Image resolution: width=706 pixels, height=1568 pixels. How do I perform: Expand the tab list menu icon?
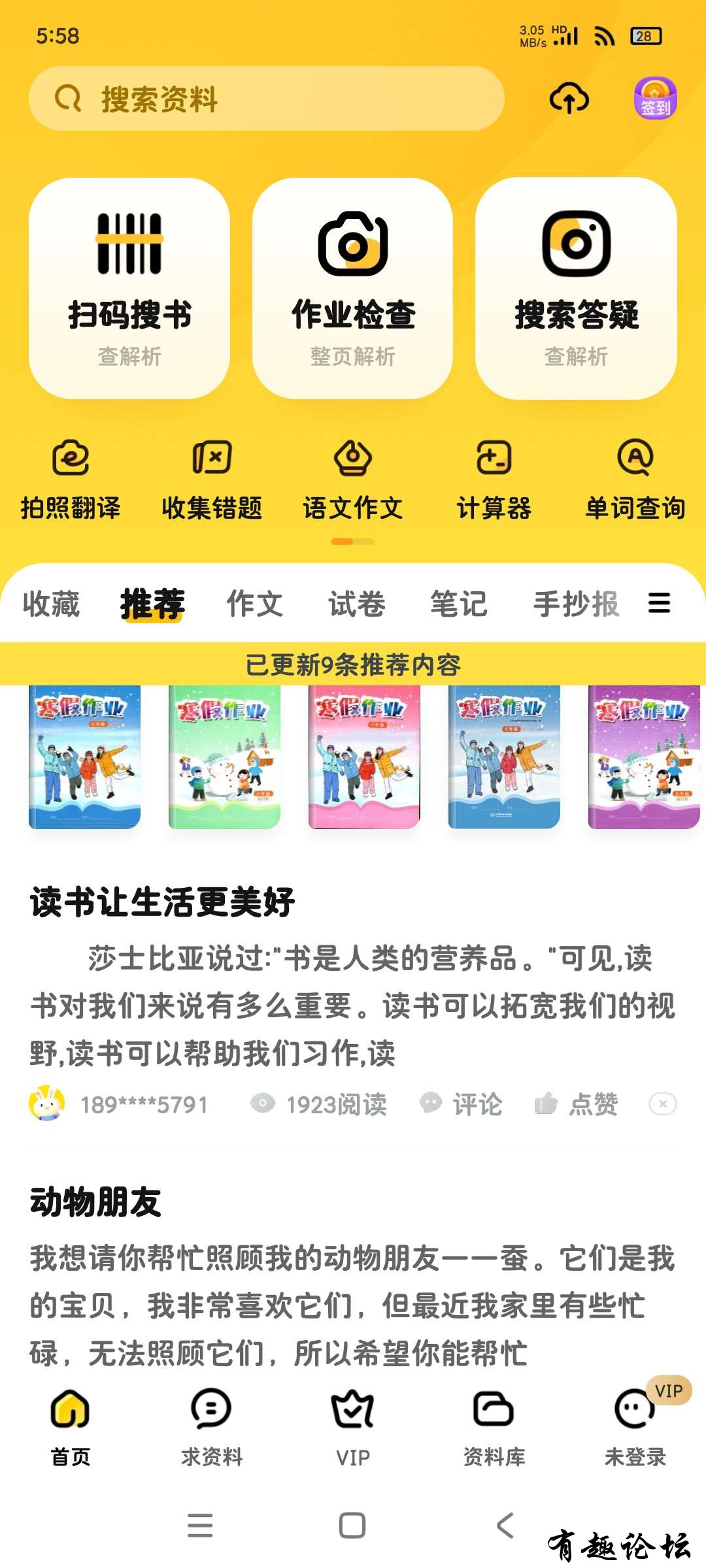[659, 603]
